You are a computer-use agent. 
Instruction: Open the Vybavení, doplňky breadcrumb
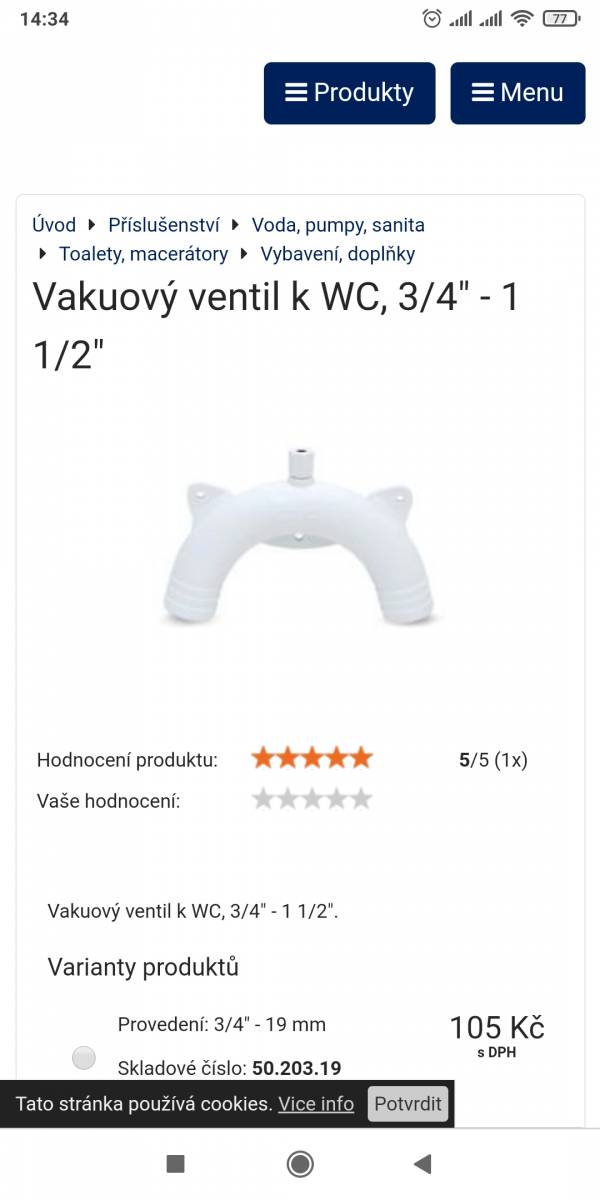[338, 254]
